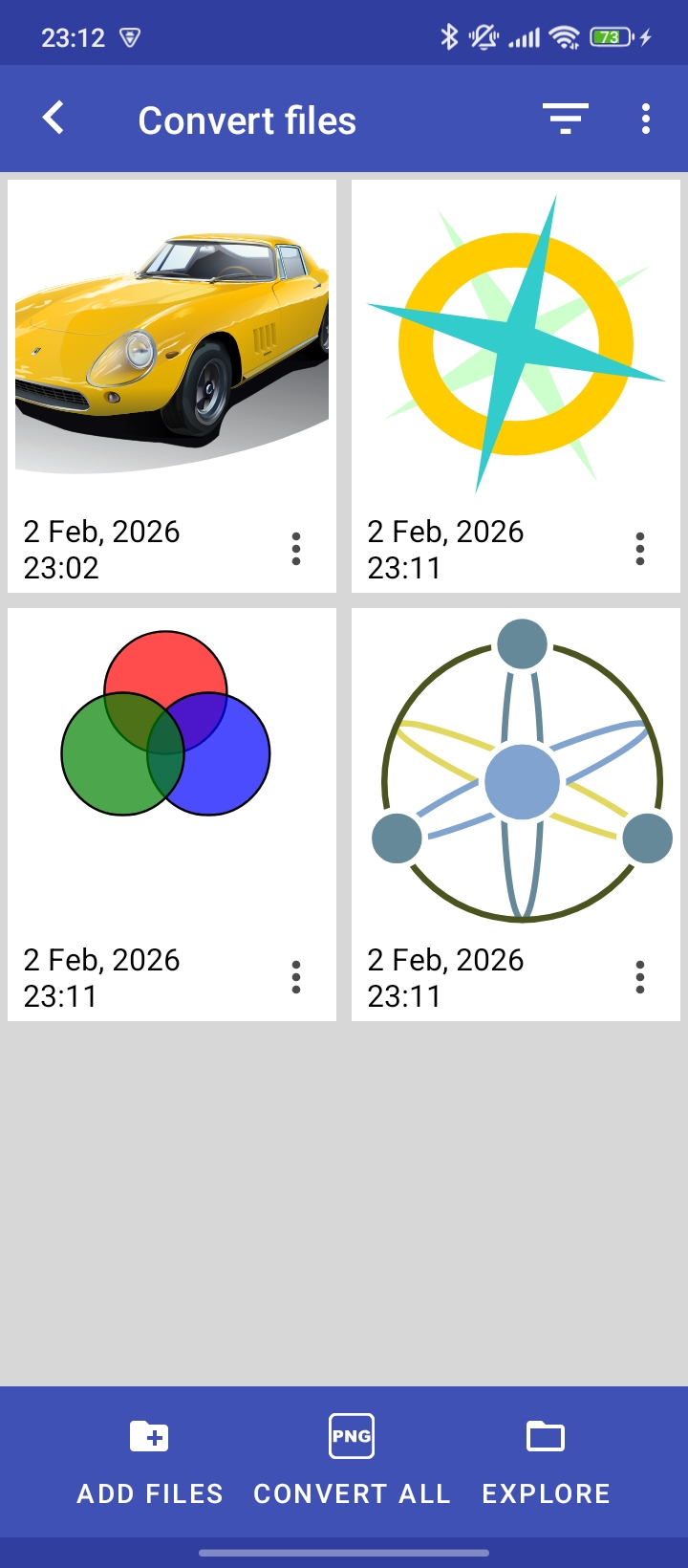Open the app bar overflow menu
This screenshot has height=1568, width=688.
point(646,119)
